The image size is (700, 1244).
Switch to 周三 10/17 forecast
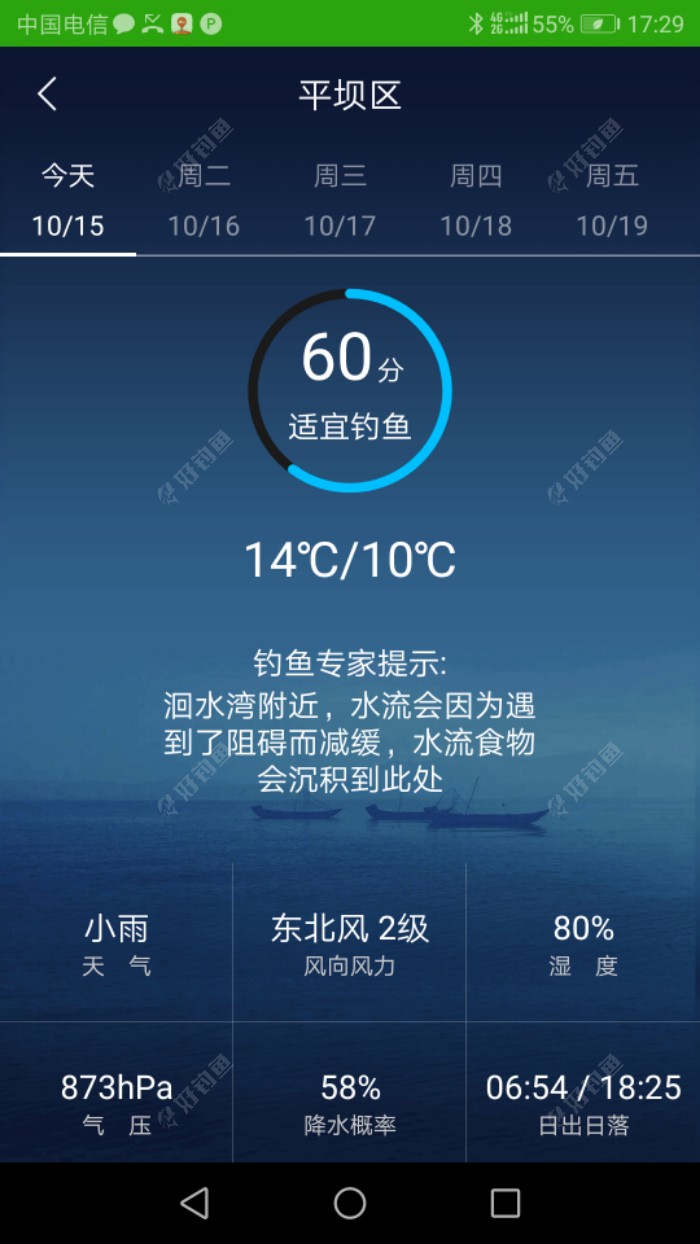pos(340,201)
